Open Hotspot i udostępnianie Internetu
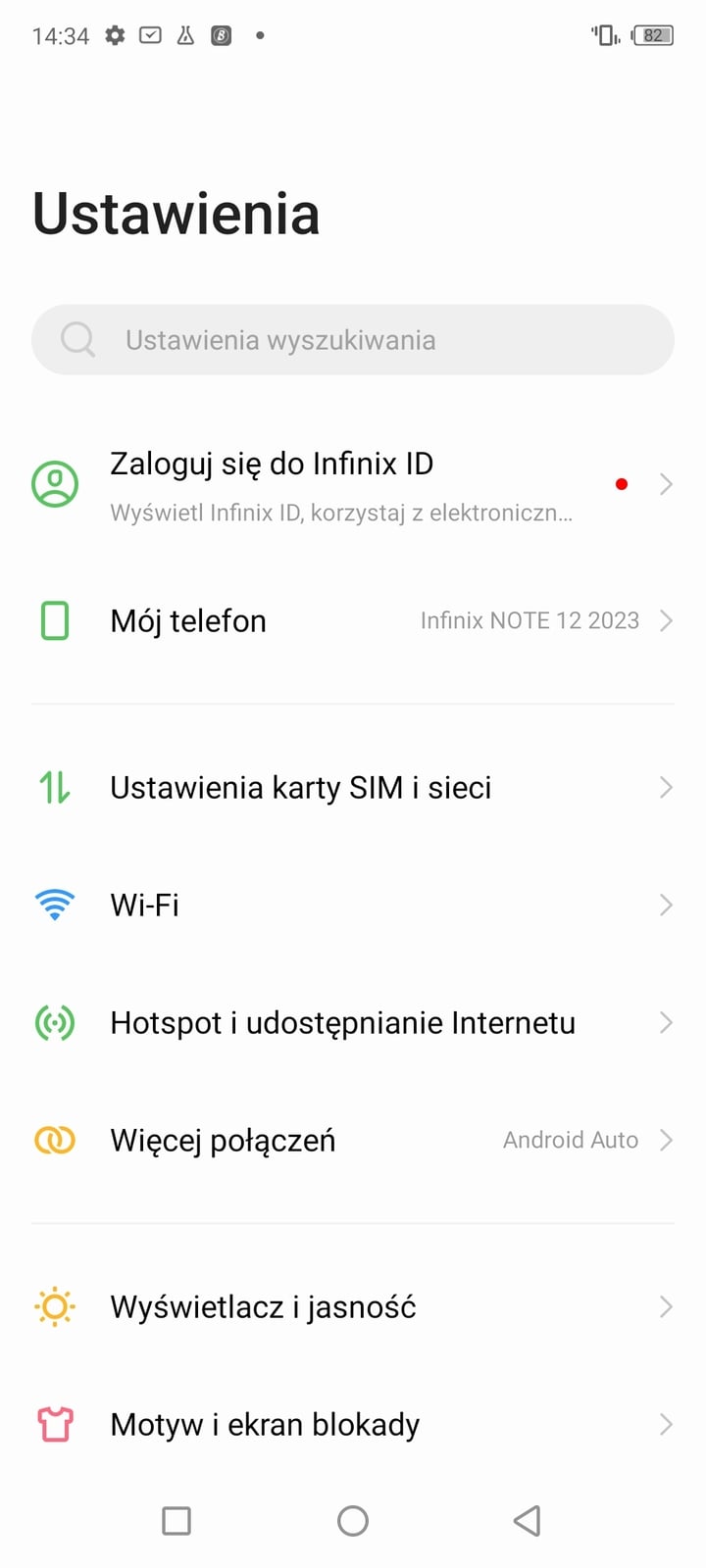The width and height of the screenshot is (706, 1568). click(353, 1022)
